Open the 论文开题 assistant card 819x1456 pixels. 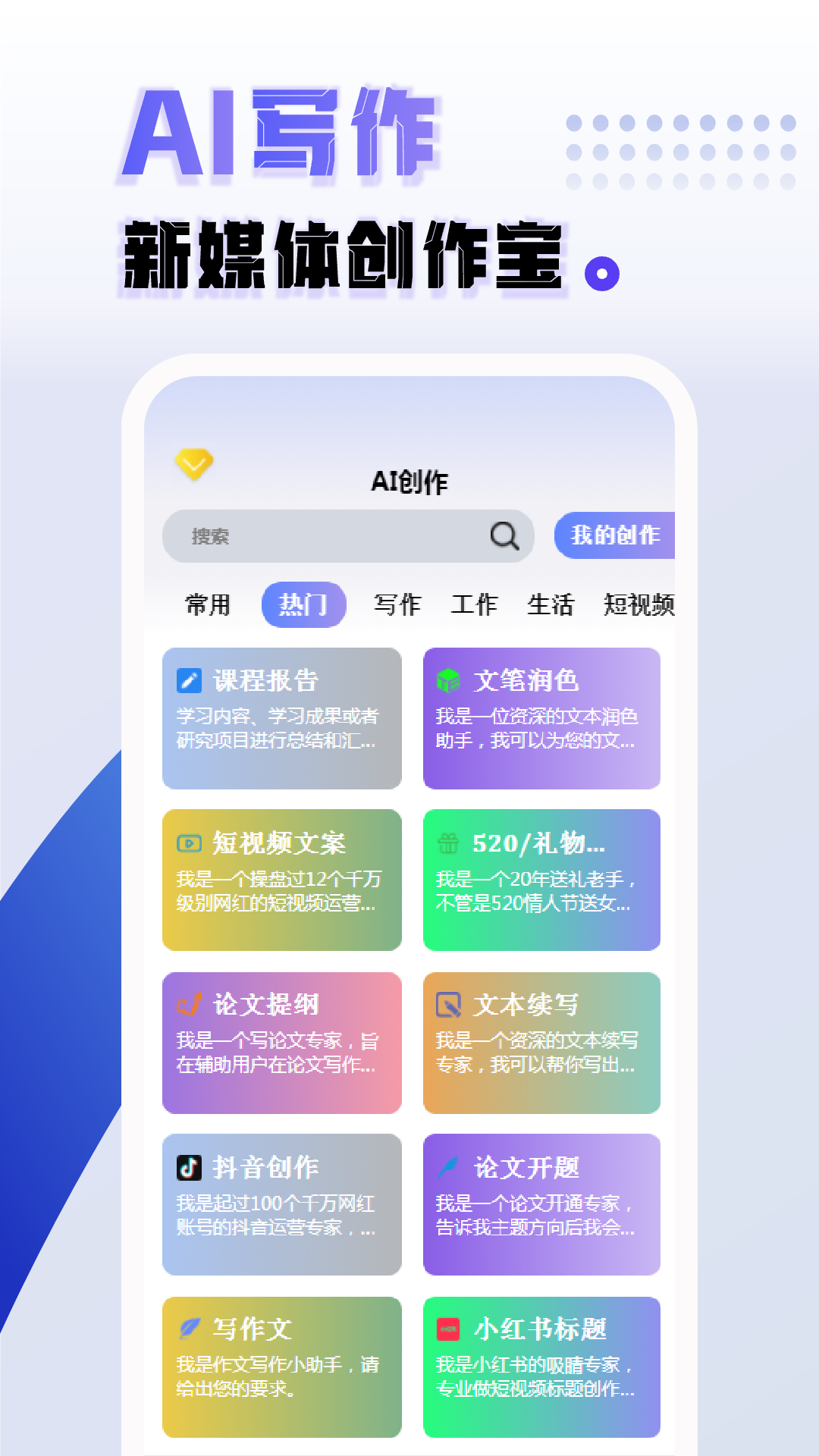tap(541, 1206)
